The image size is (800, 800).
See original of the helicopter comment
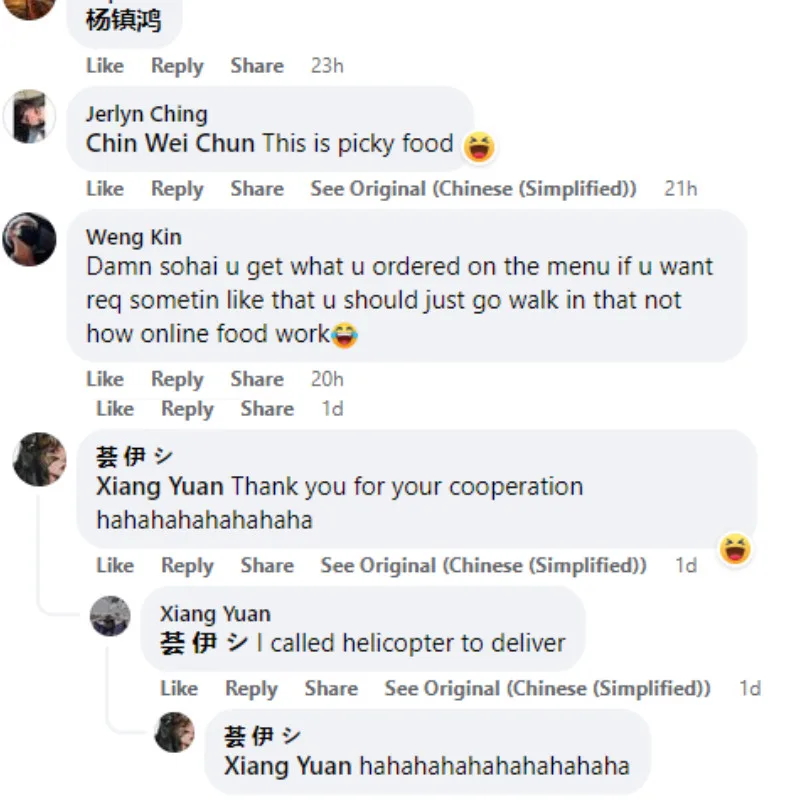coord(547,689)
